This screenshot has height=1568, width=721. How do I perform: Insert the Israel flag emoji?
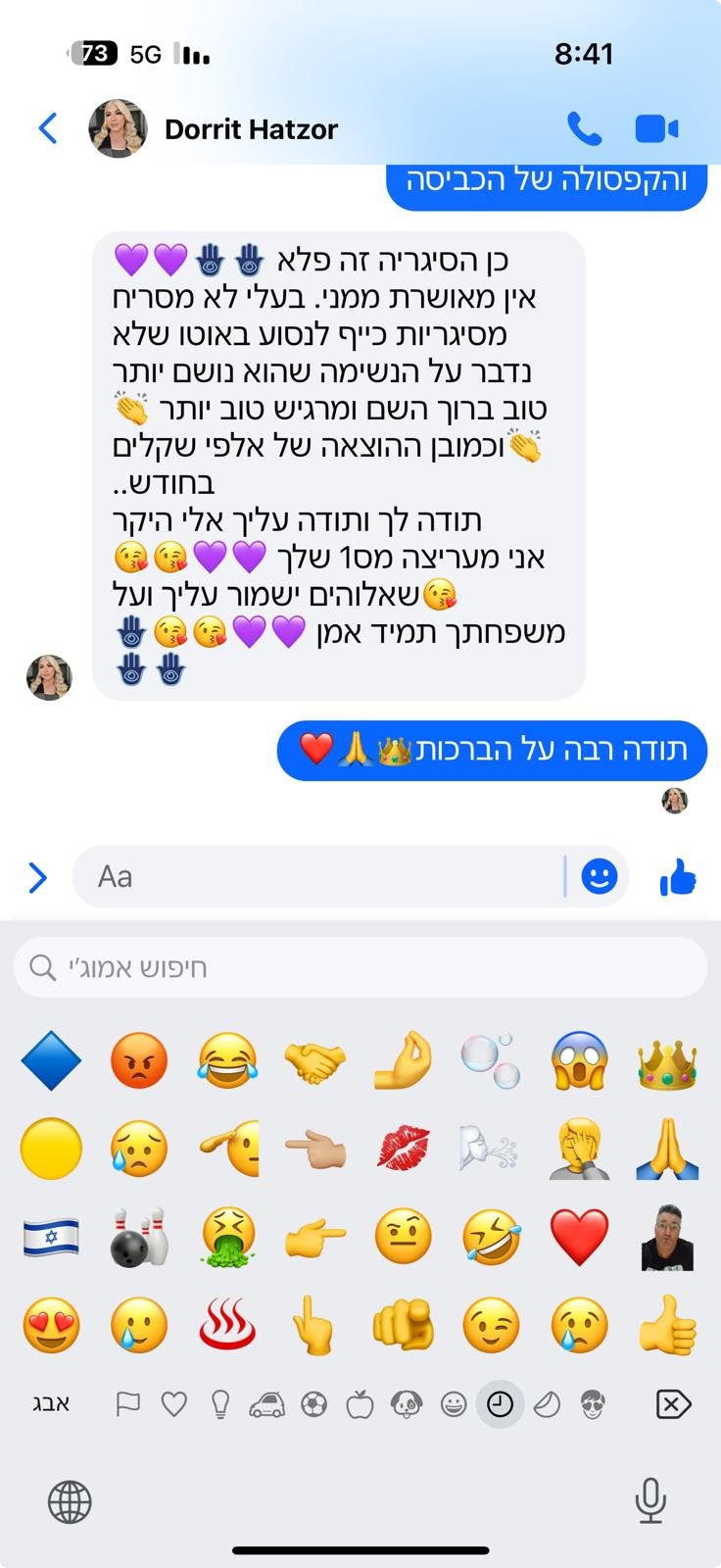(51, 1237)
